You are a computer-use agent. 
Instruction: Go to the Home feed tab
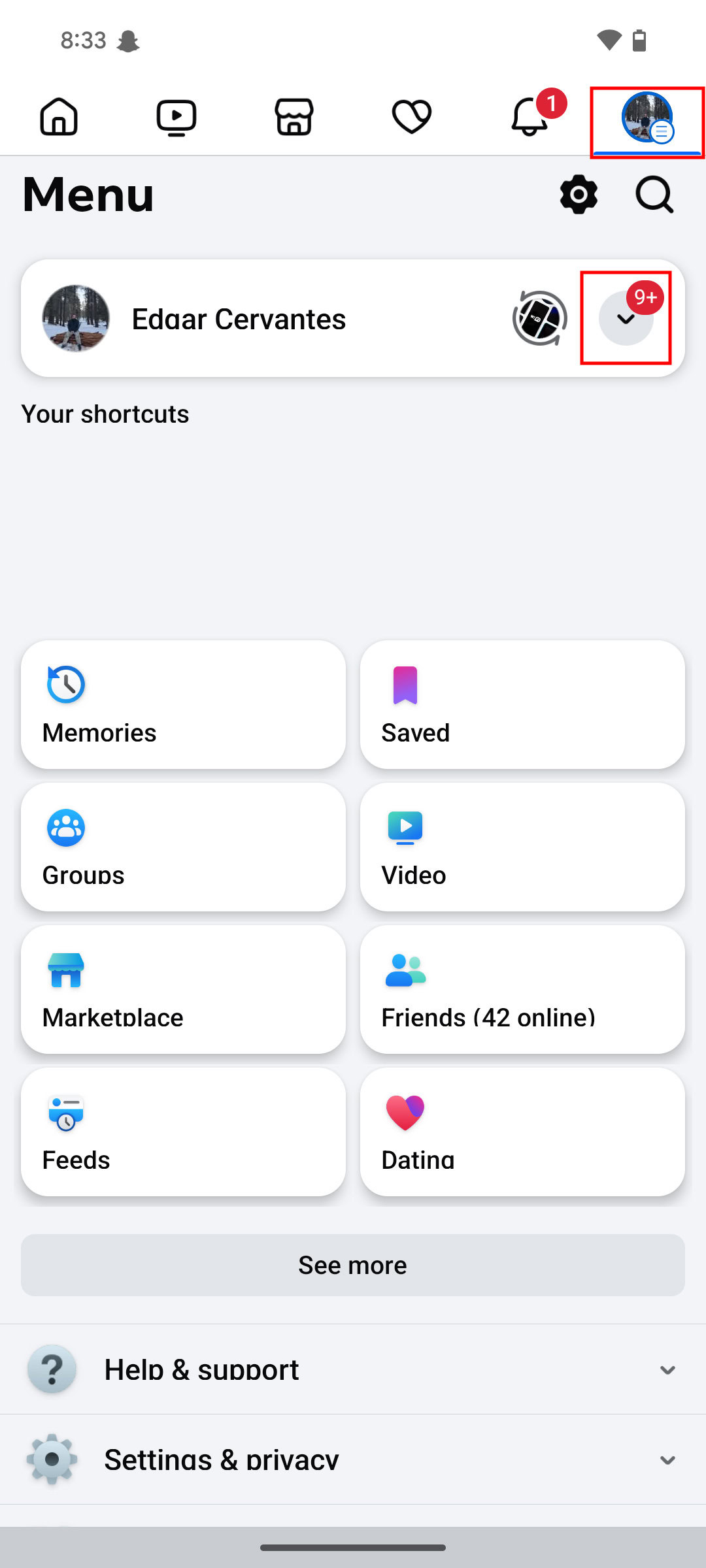pyautogui.click(x=59, y=118)
